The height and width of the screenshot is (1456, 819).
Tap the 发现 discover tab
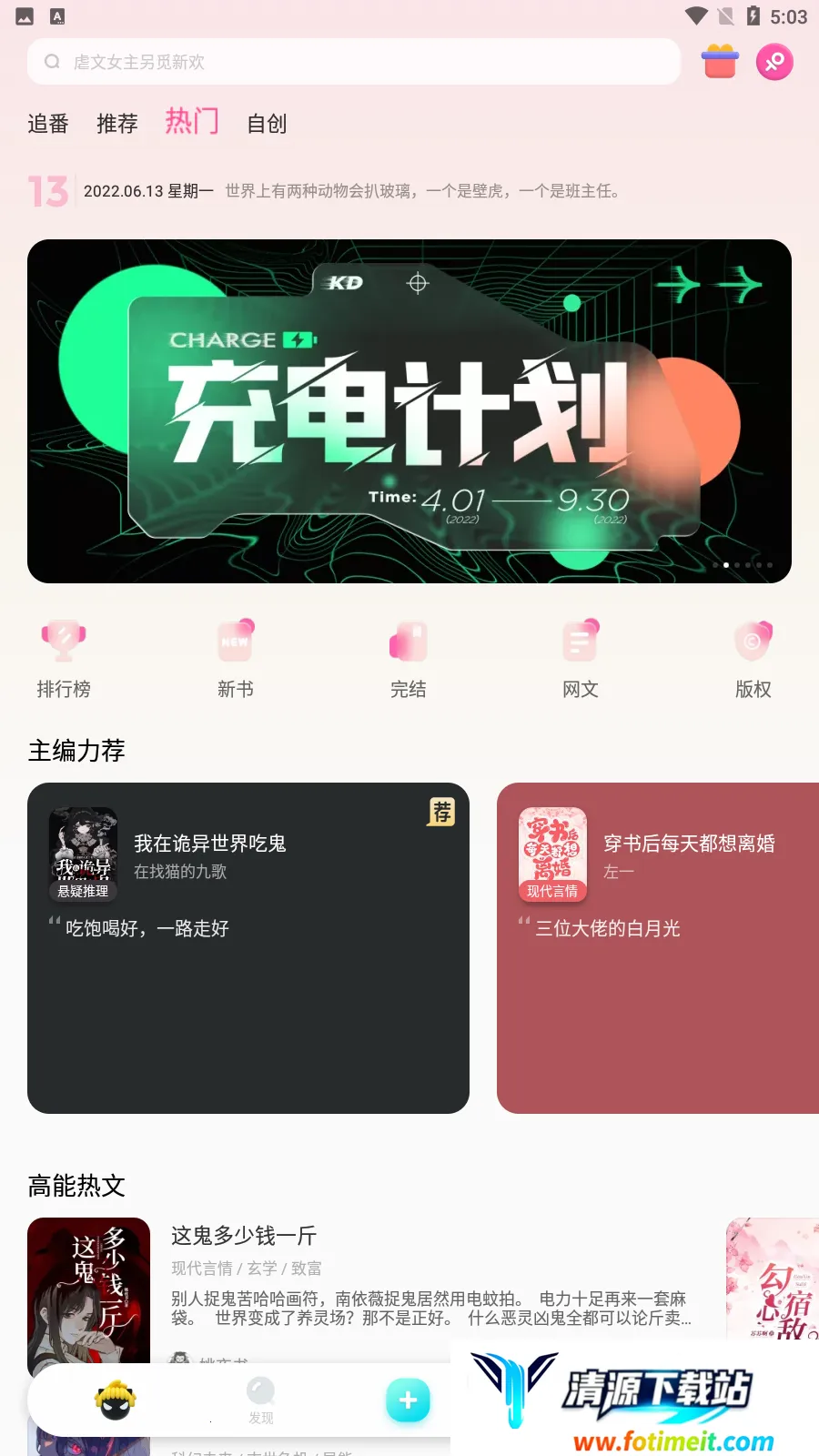point(260,1401)
